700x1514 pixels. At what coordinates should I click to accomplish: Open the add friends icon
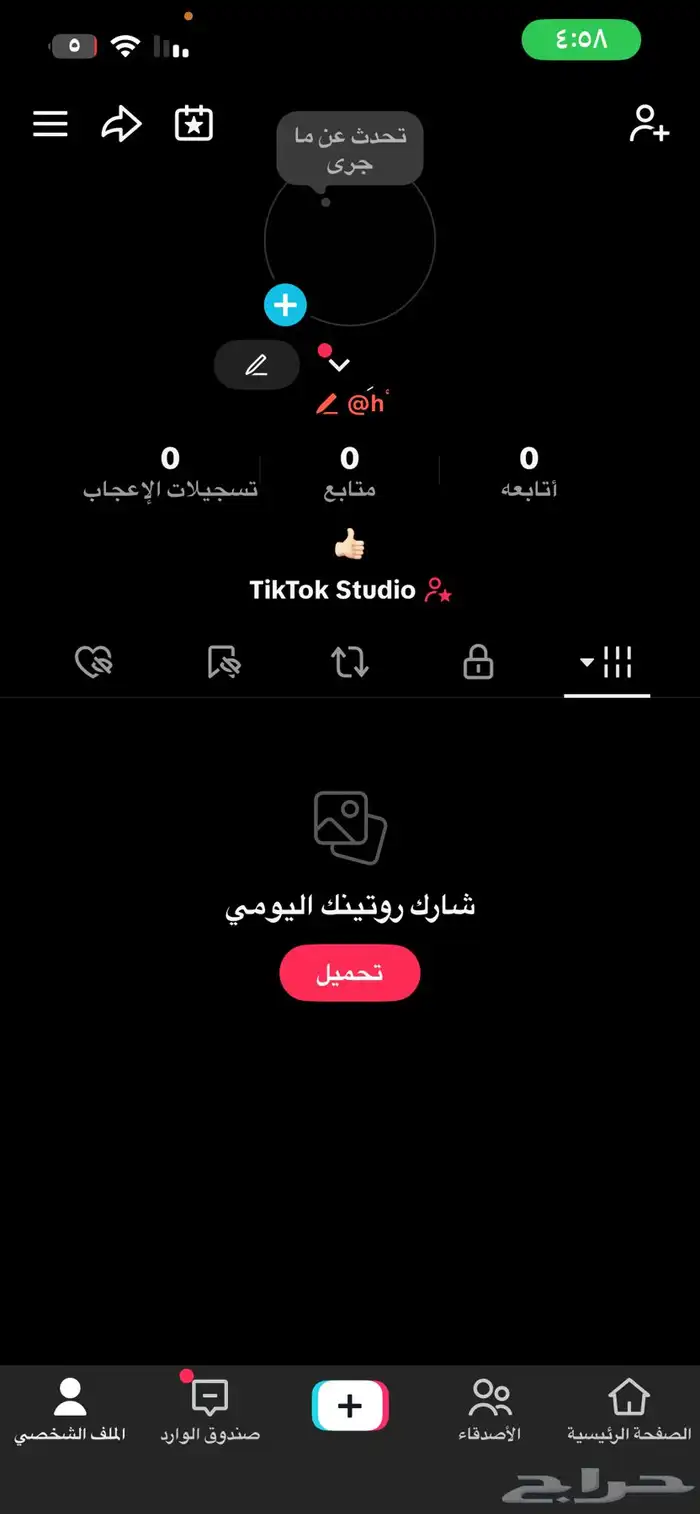649,124
